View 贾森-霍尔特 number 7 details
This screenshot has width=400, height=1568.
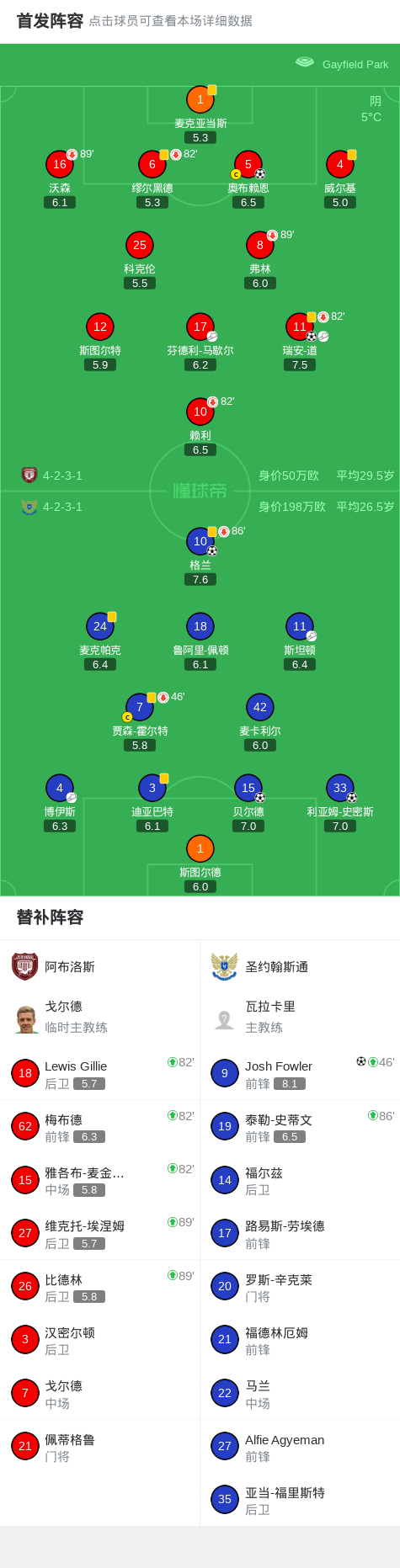140,721
